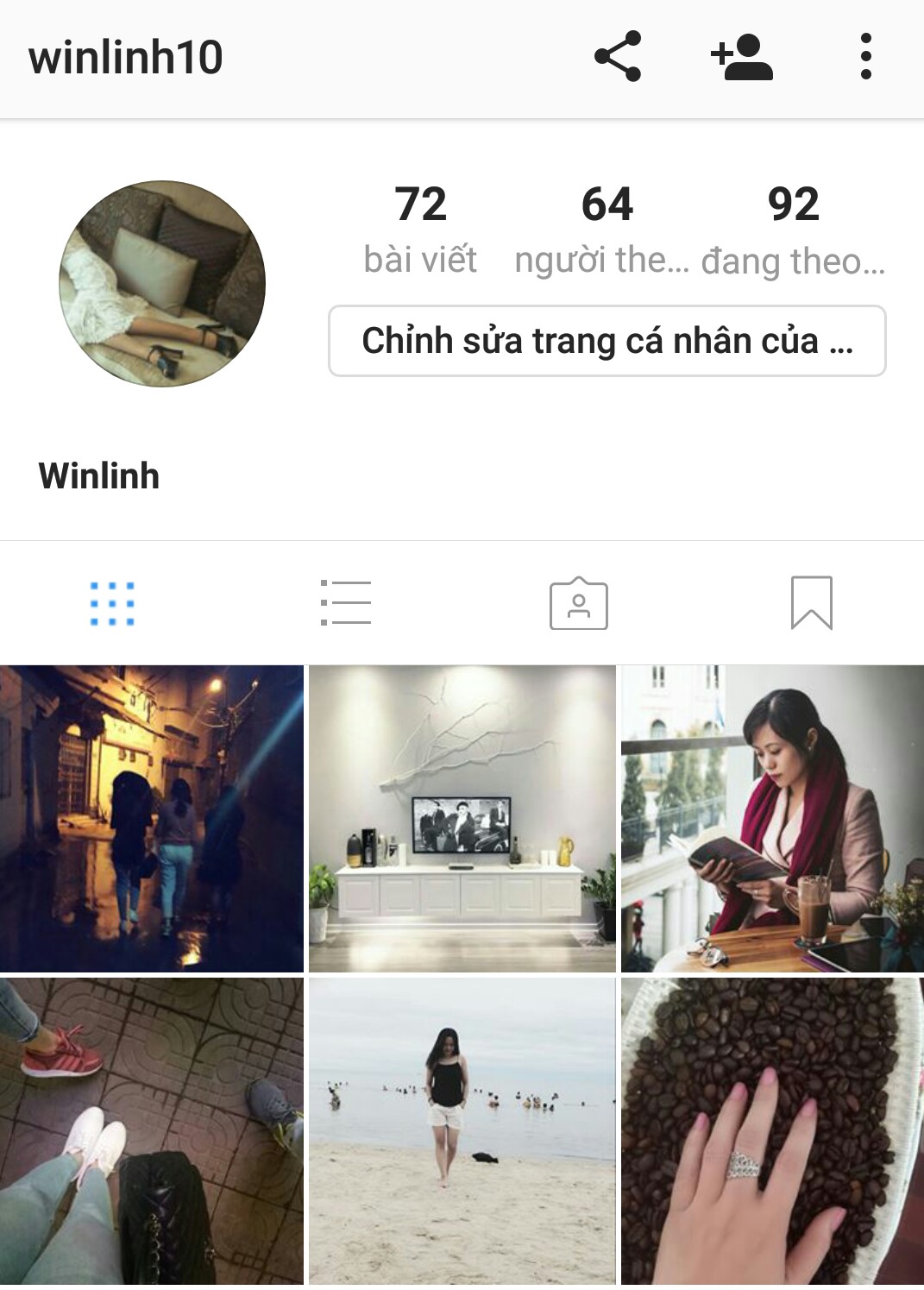This screenshot has width=924, height=1290.
Task: Open the three-dot overflow menu
Action: [865, 57]
